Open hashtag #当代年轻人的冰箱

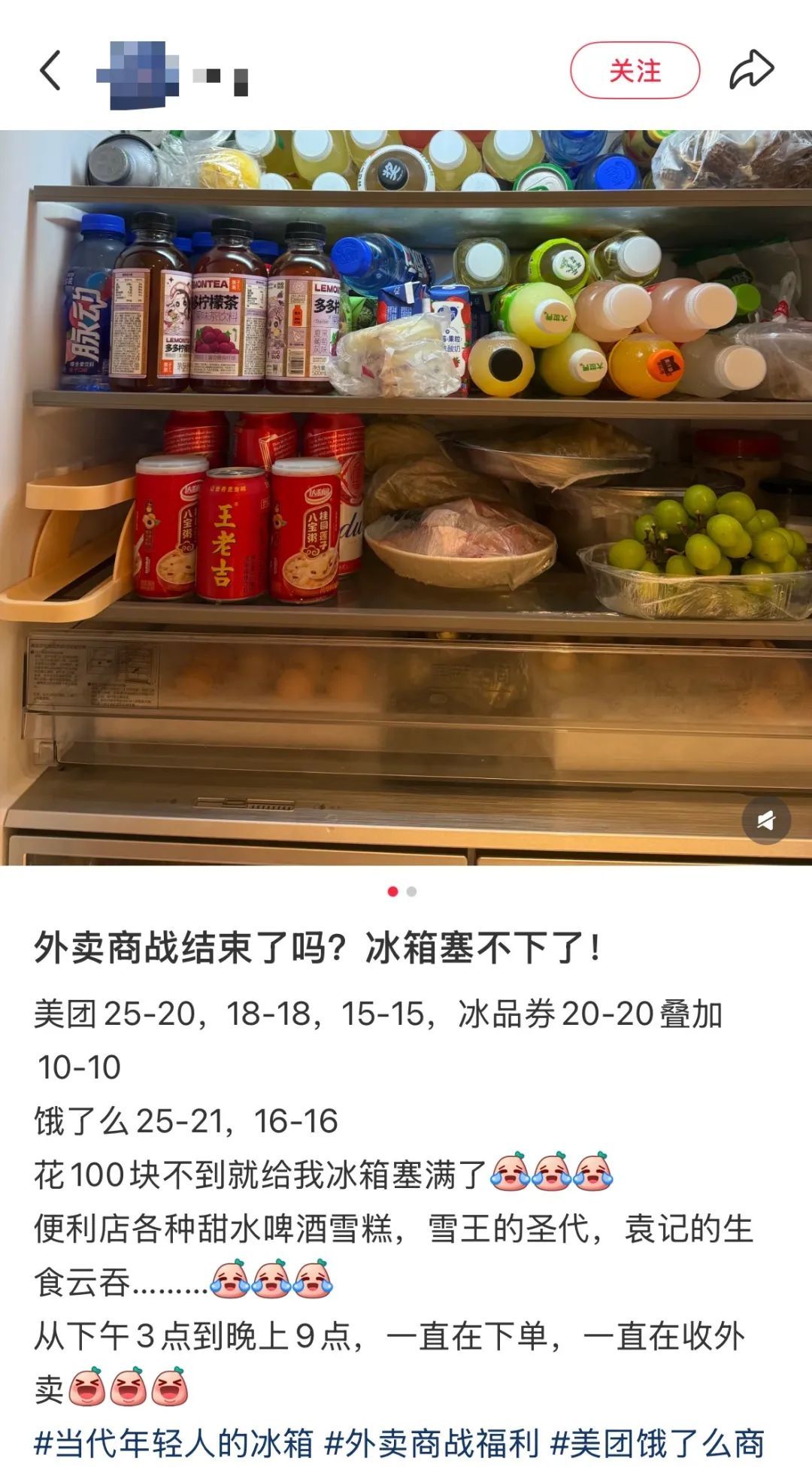click(x=174, y=1443)
